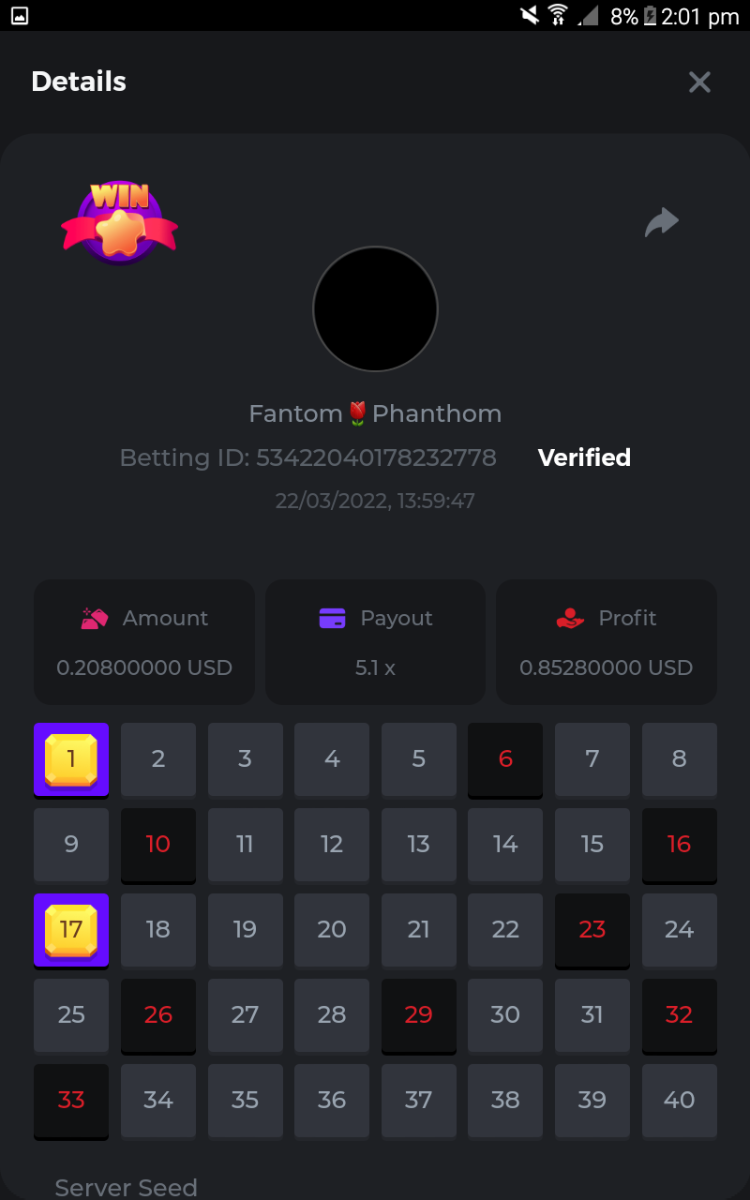The width and height of the screenshot is (750, 1200).
Task: Share this bet result
Action: click(x=661, y=222)
